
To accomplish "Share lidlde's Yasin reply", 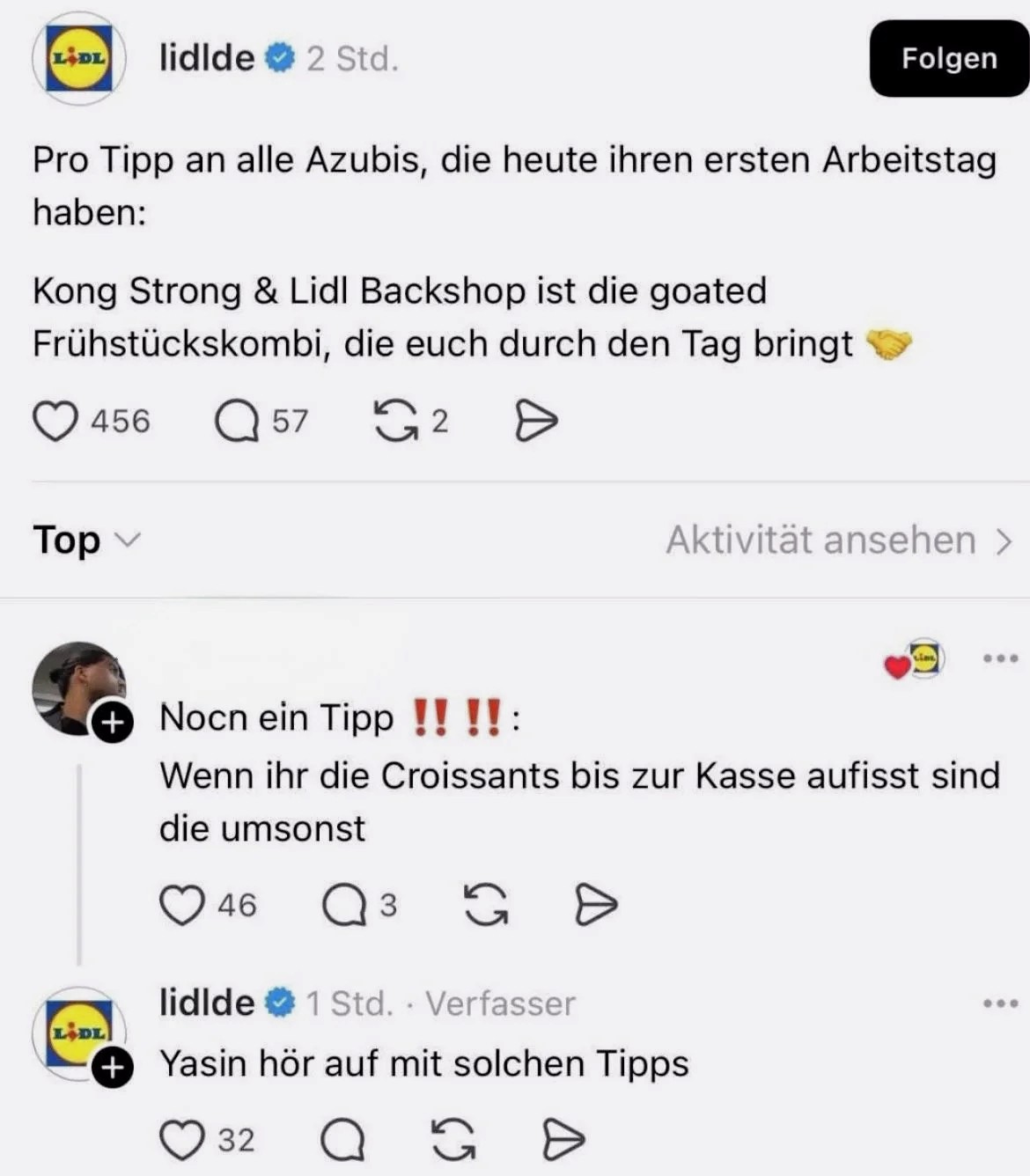I will point(563,1141).
